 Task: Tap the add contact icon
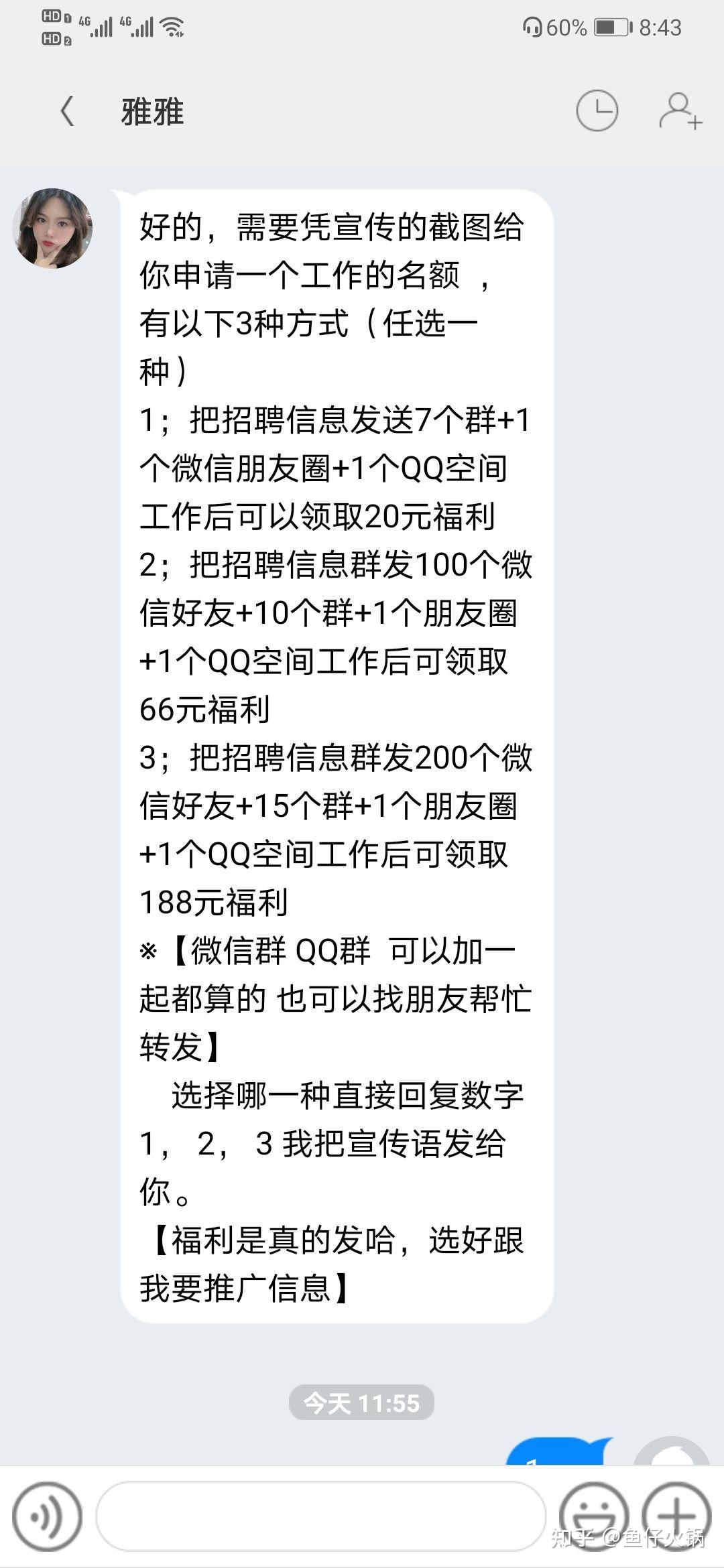tap(680, 111)
